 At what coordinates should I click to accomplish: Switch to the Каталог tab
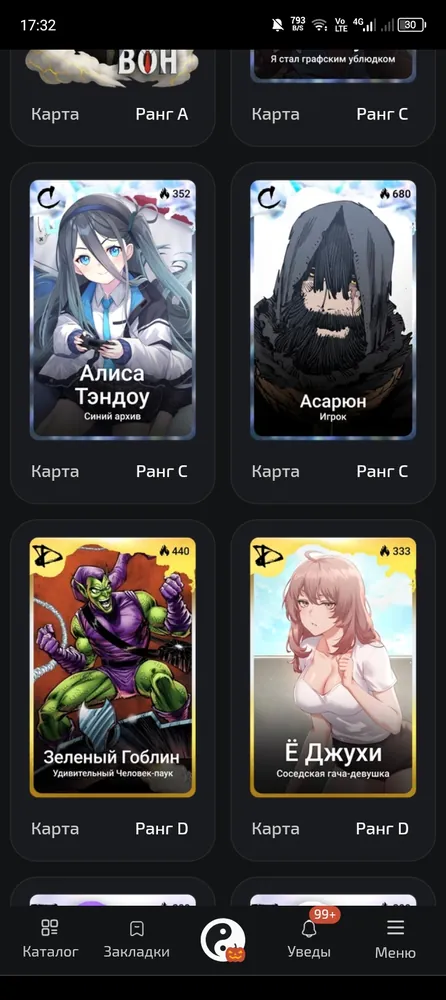(50, 939)
